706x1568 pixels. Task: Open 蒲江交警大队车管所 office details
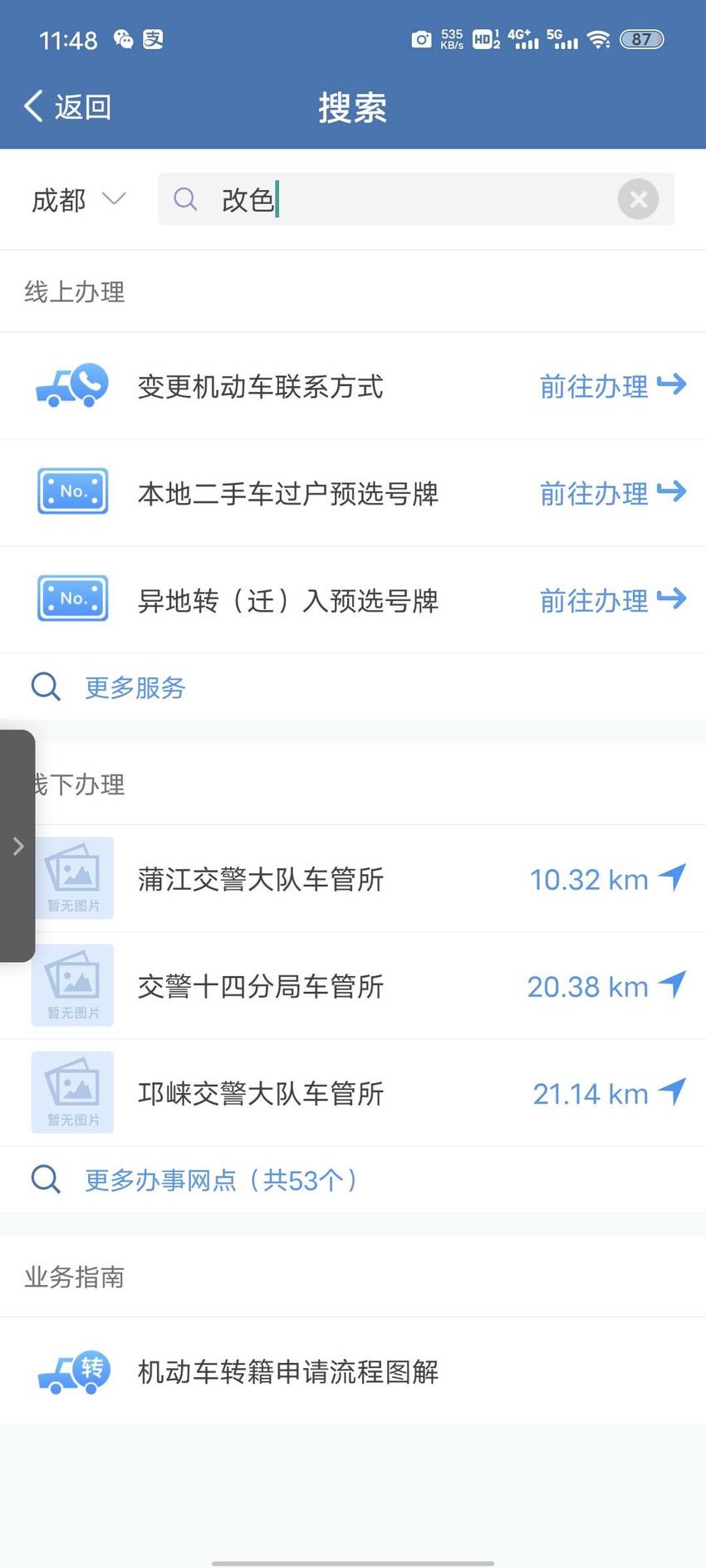353,879
